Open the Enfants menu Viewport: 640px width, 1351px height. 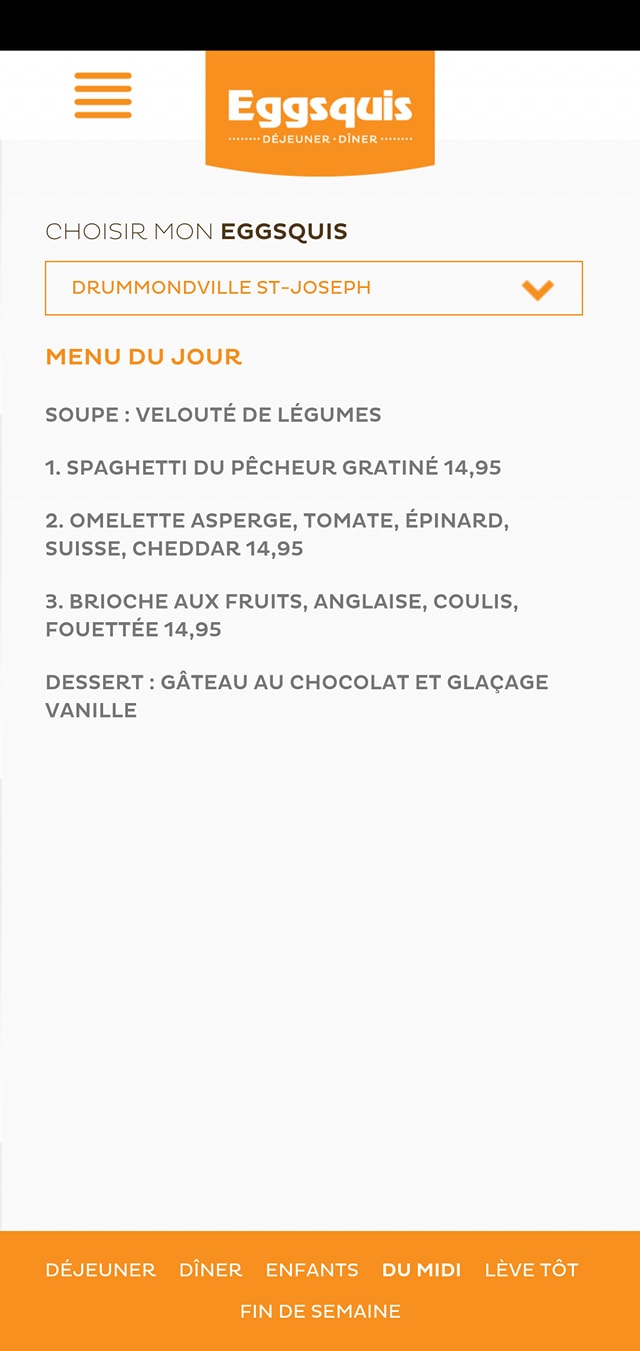[x=312, y=1270]
